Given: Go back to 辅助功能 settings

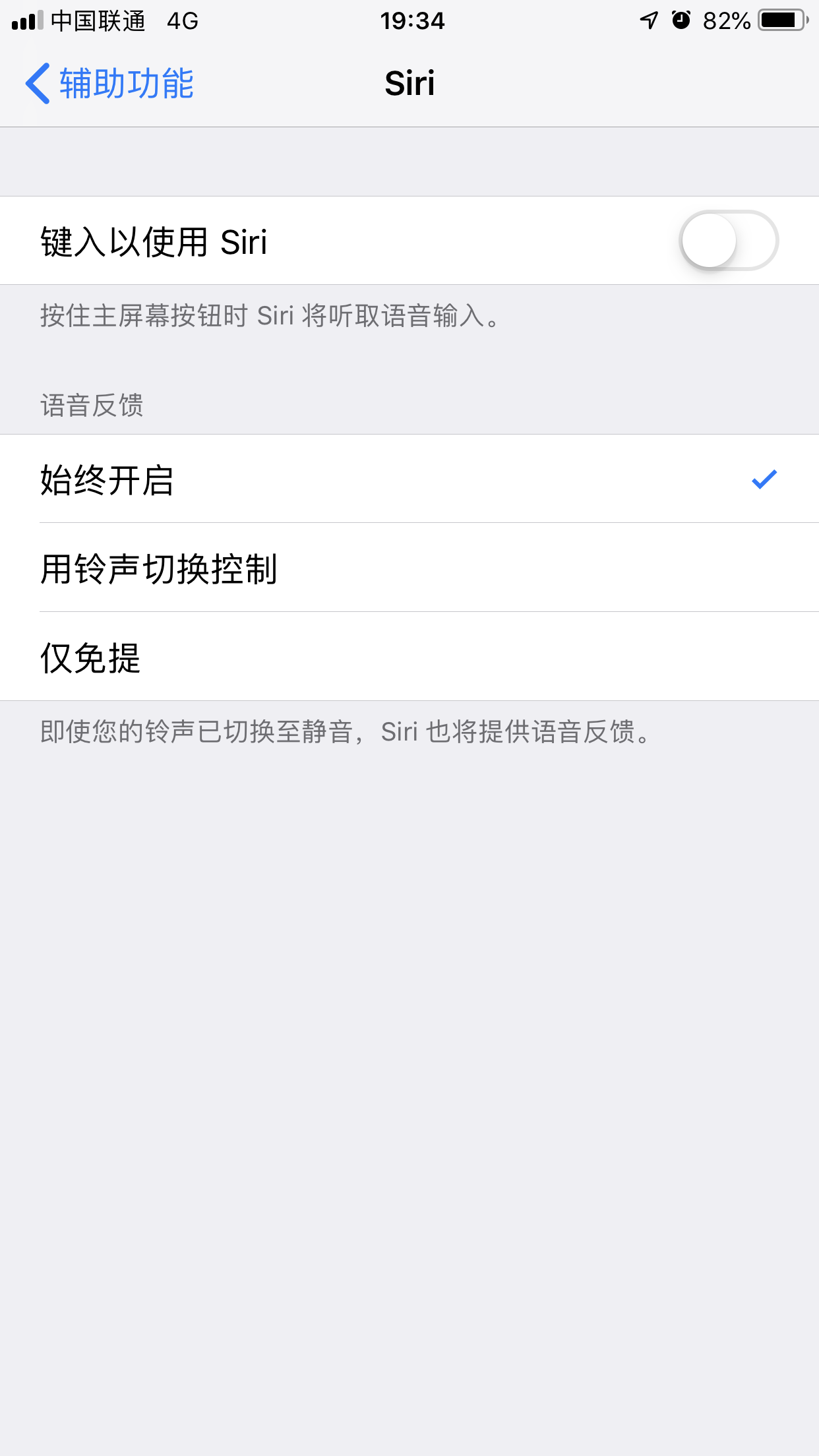Looking at the screenshot, I should pos(109,84).
